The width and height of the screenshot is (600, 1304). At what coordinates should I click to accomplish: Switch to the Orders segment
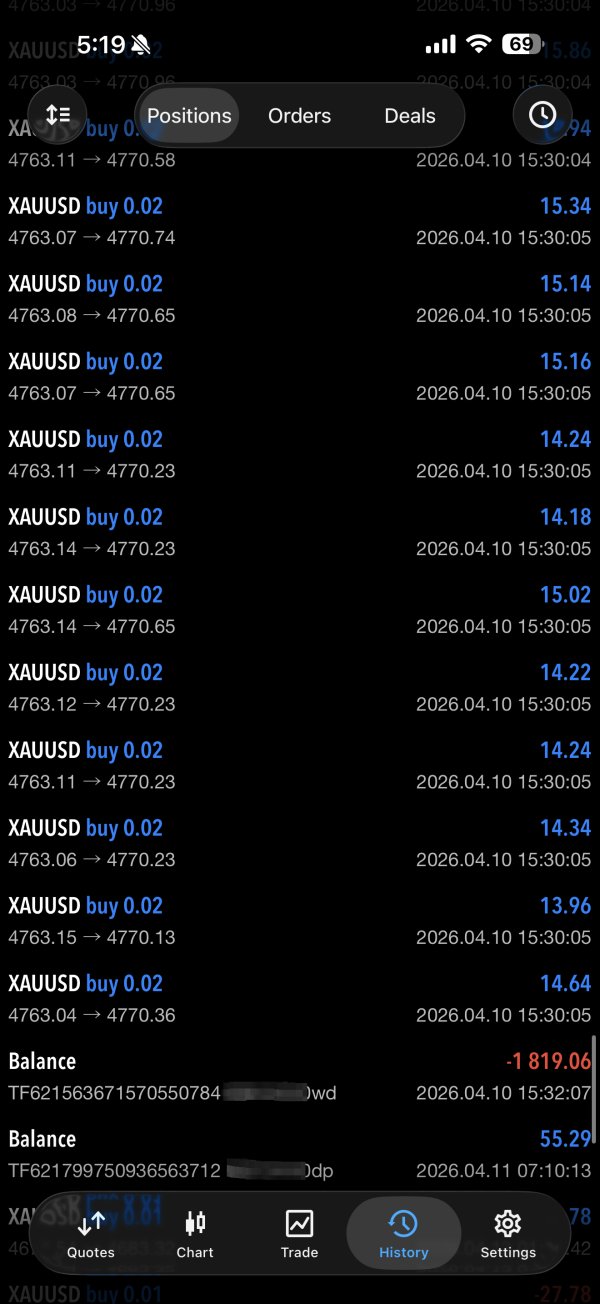point(299,116)
